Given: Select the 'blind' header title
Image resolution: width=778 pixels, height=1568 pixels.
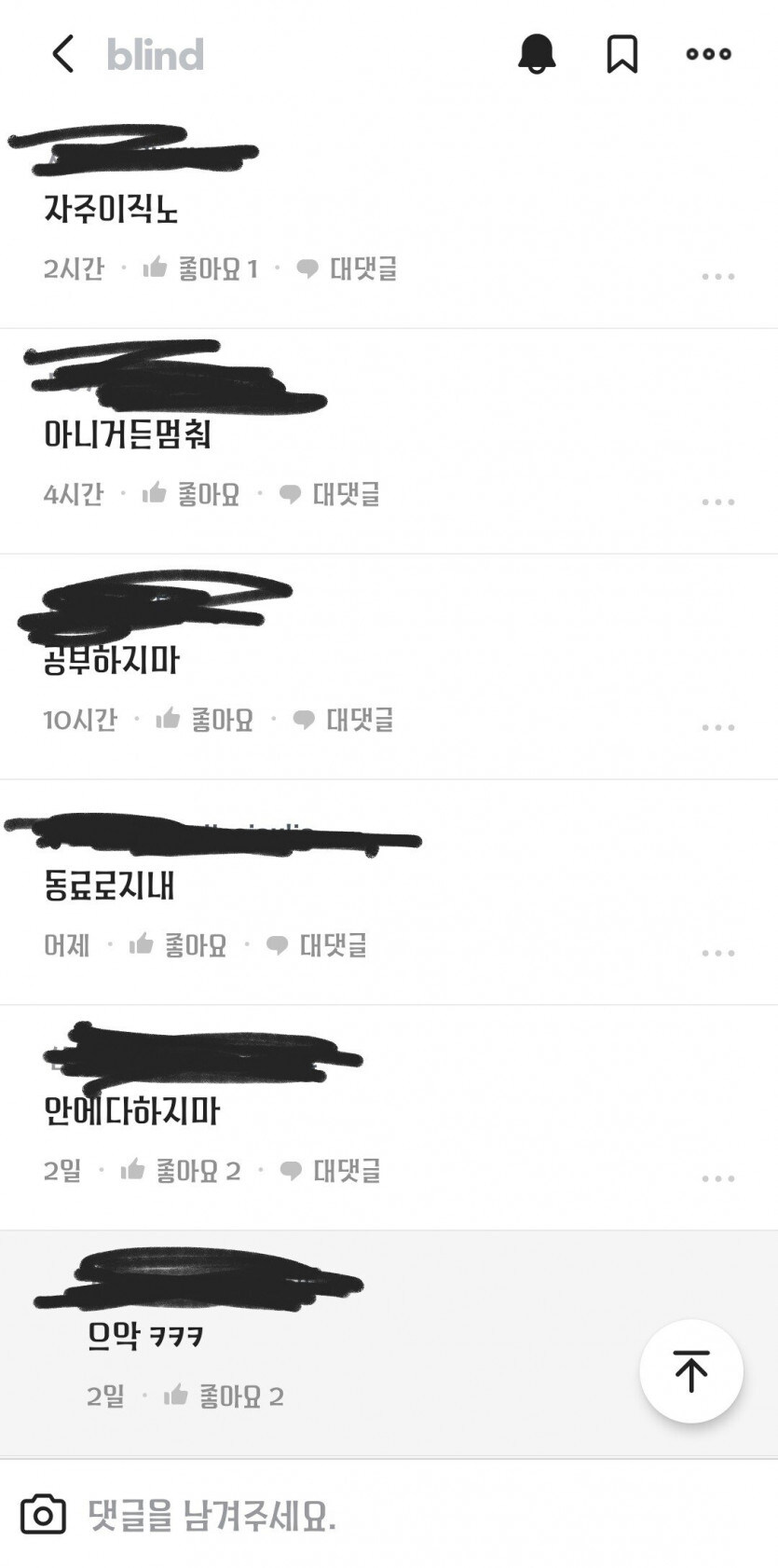Looking at the screenshot, I should [x=155, y=53].
